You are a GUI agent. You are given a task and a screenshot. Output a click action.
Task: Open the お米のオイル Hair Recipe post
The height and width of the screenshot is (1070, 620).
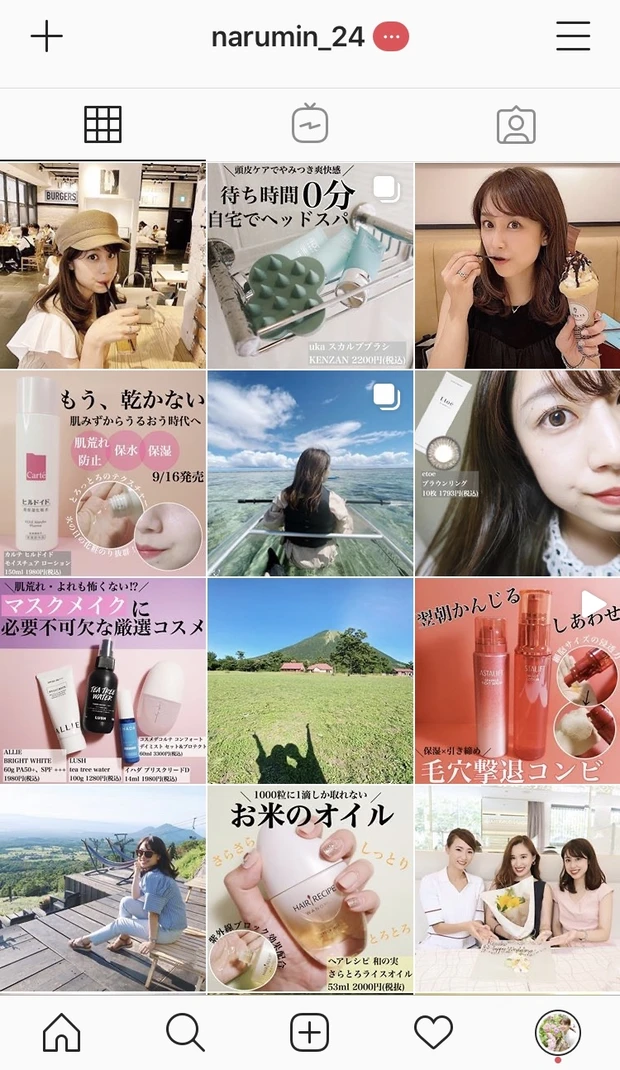(310, 889)
